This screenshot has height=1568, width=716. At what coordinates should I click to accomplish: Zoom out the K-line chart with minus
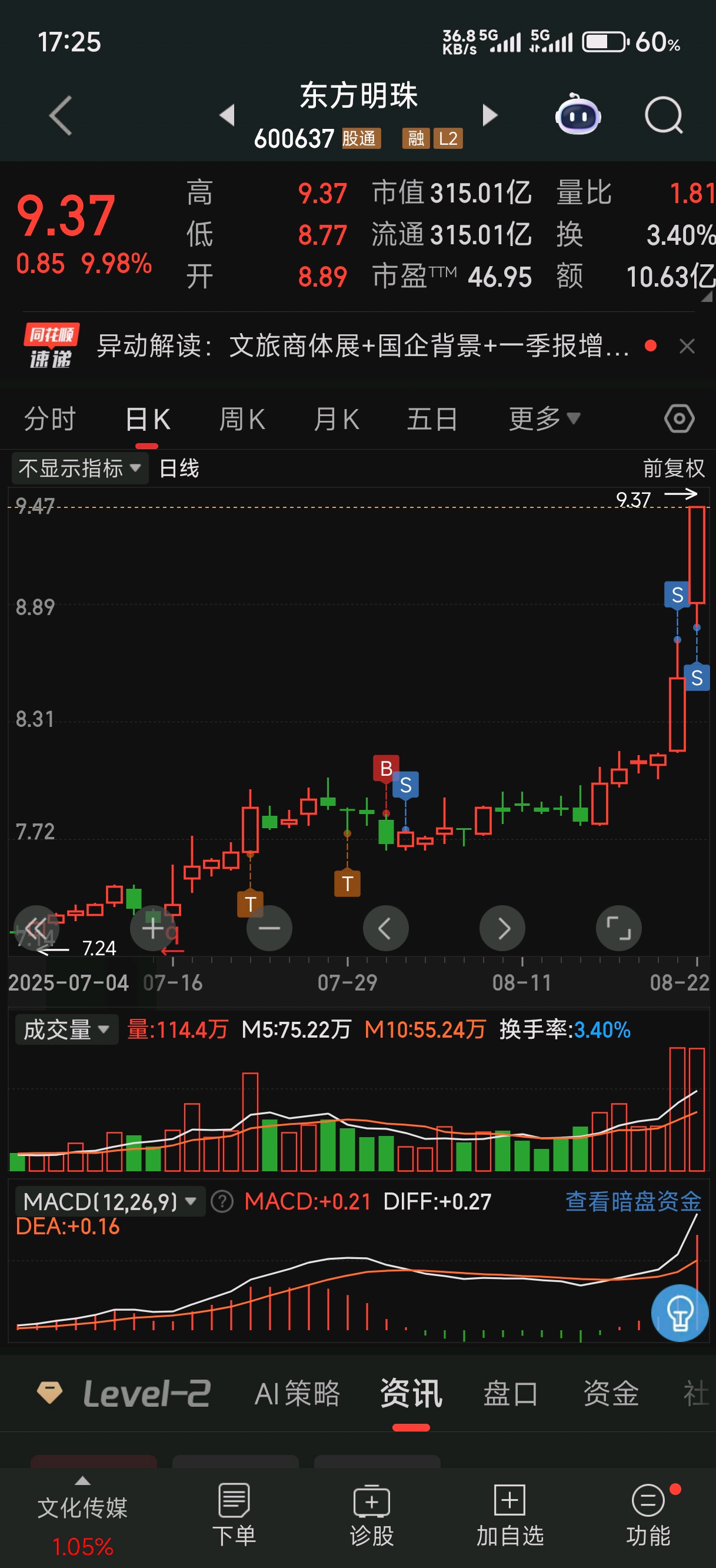(x=269, y=928)
